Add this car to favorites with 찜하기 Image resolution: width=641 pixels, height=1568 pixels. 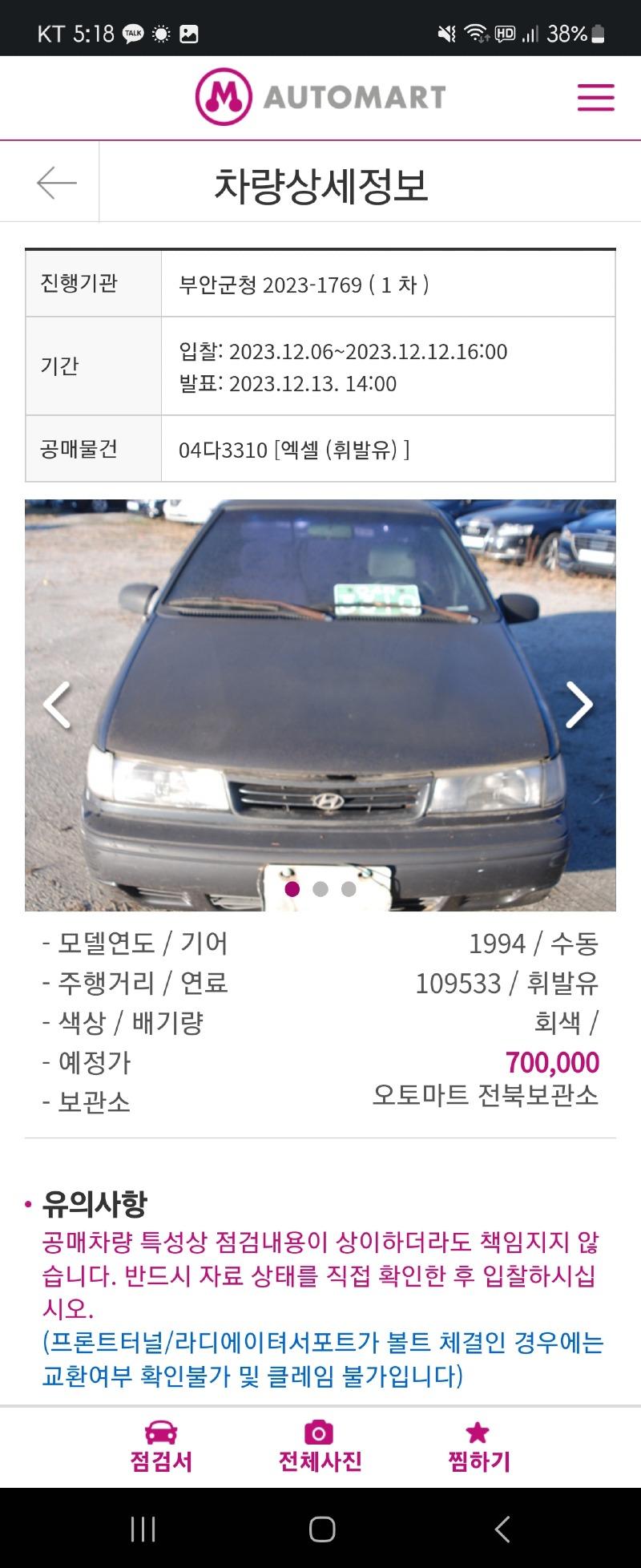coord(478,1447)
